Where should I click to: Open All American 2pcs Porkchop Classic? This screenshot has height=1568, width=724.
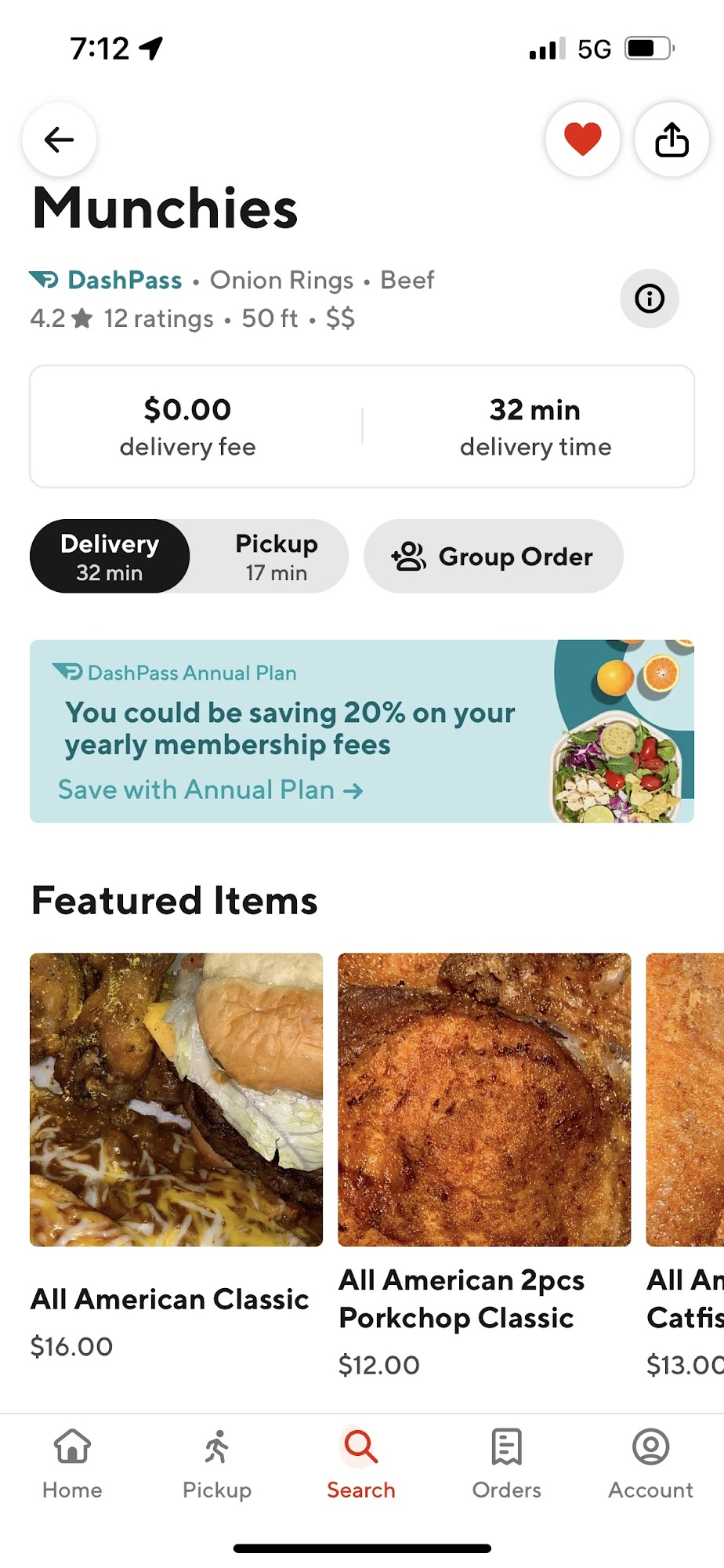pos(484,1100)
